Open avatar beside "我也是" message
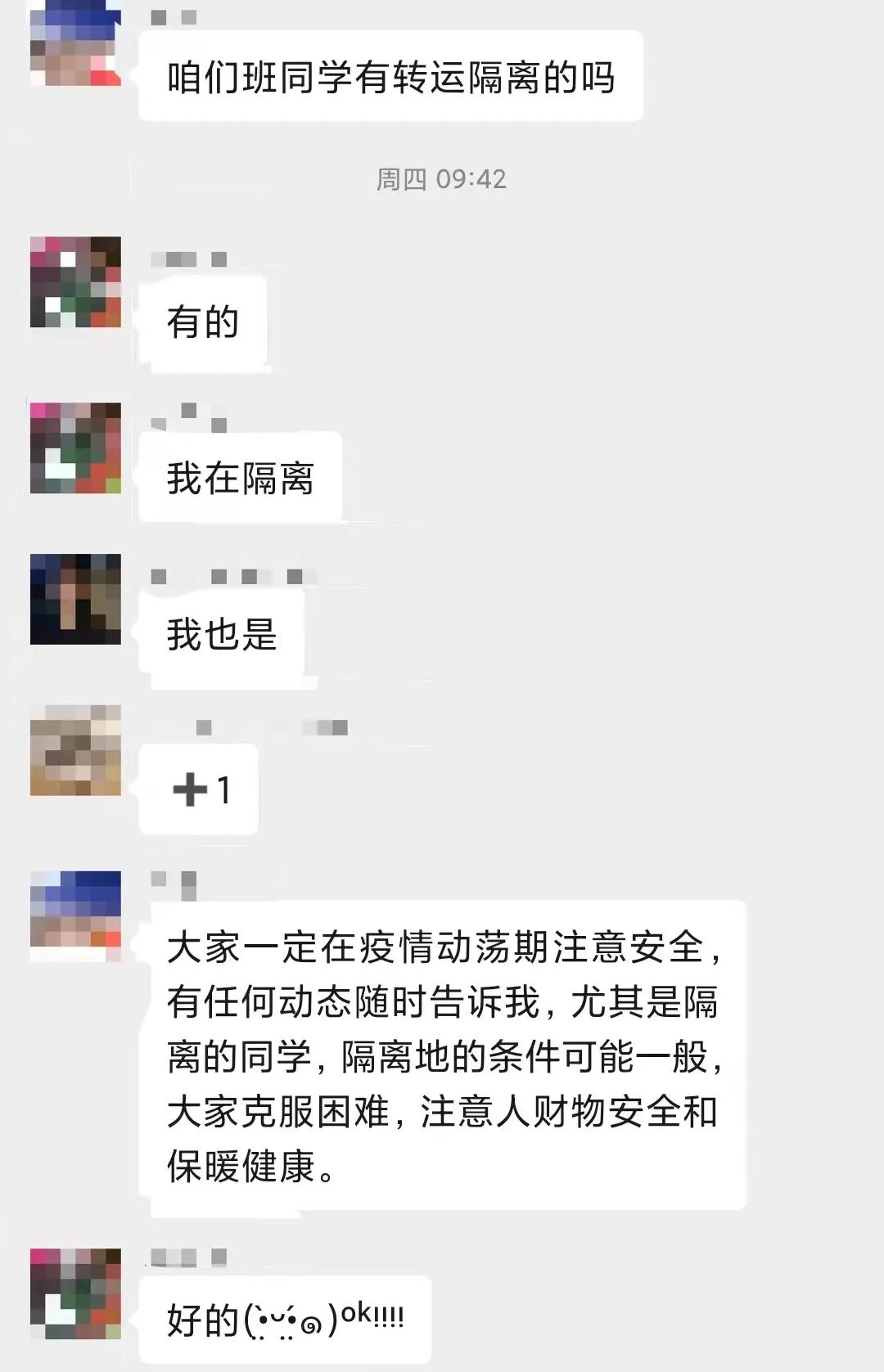 coord(75,599)
